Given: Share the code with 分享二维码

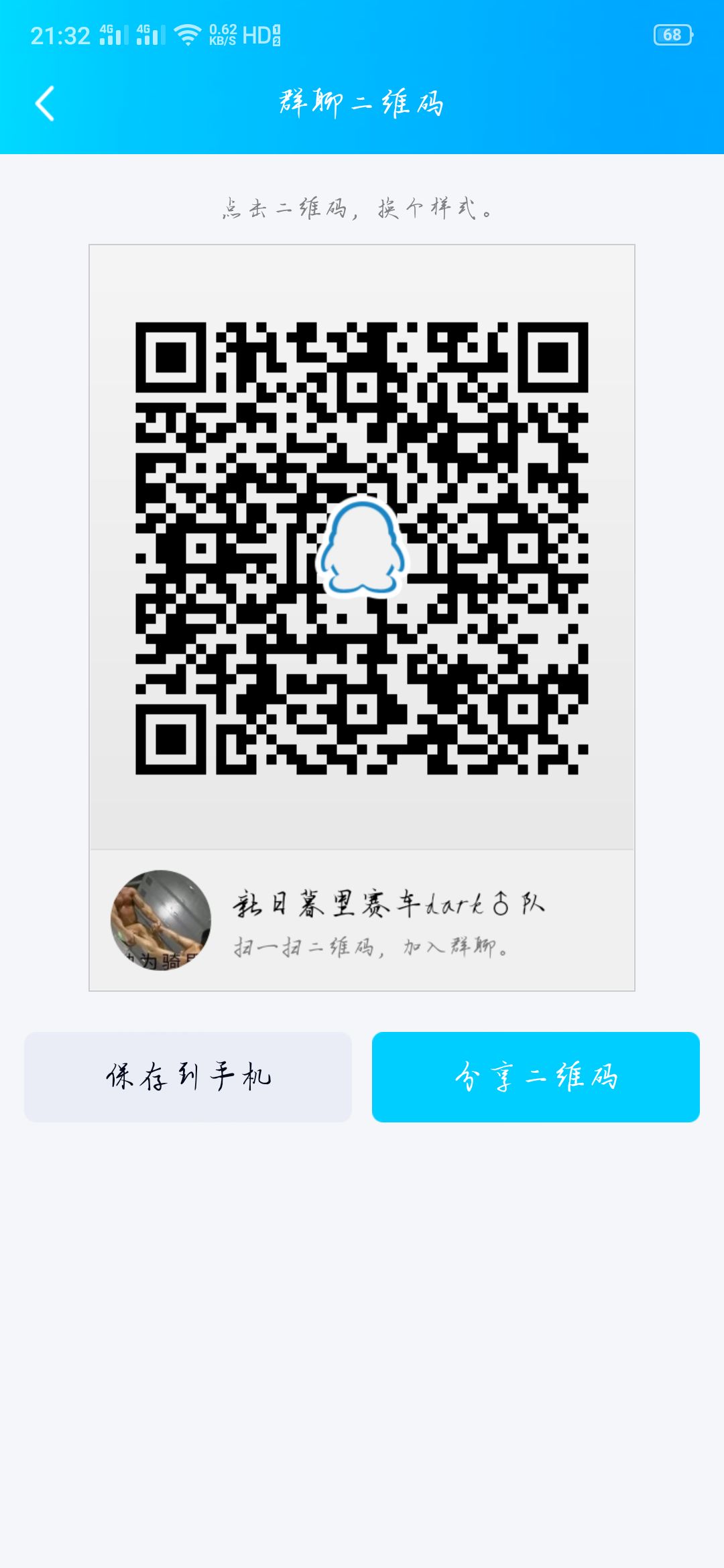Looking at the screenshot, I should 536,1077.
